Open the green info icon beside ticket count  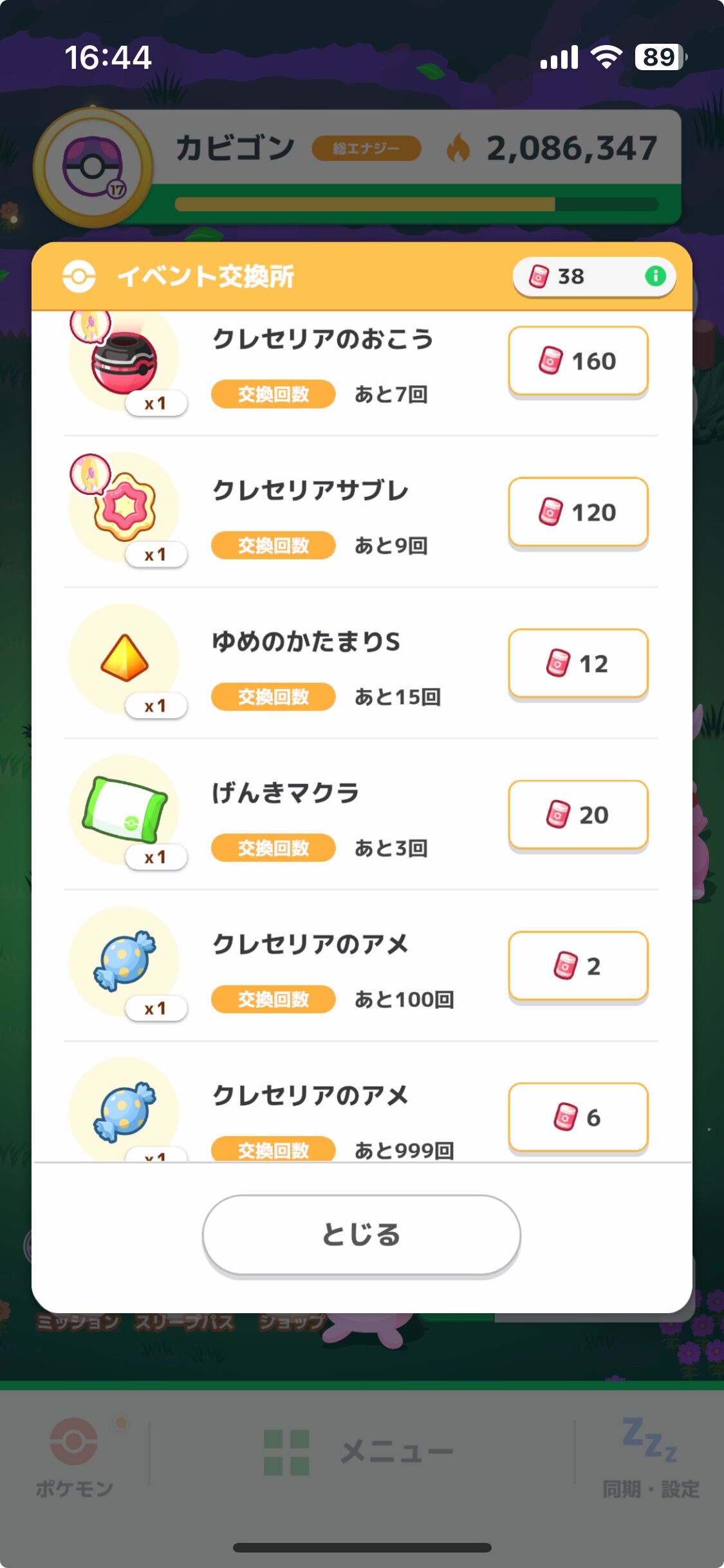(655, 276)
